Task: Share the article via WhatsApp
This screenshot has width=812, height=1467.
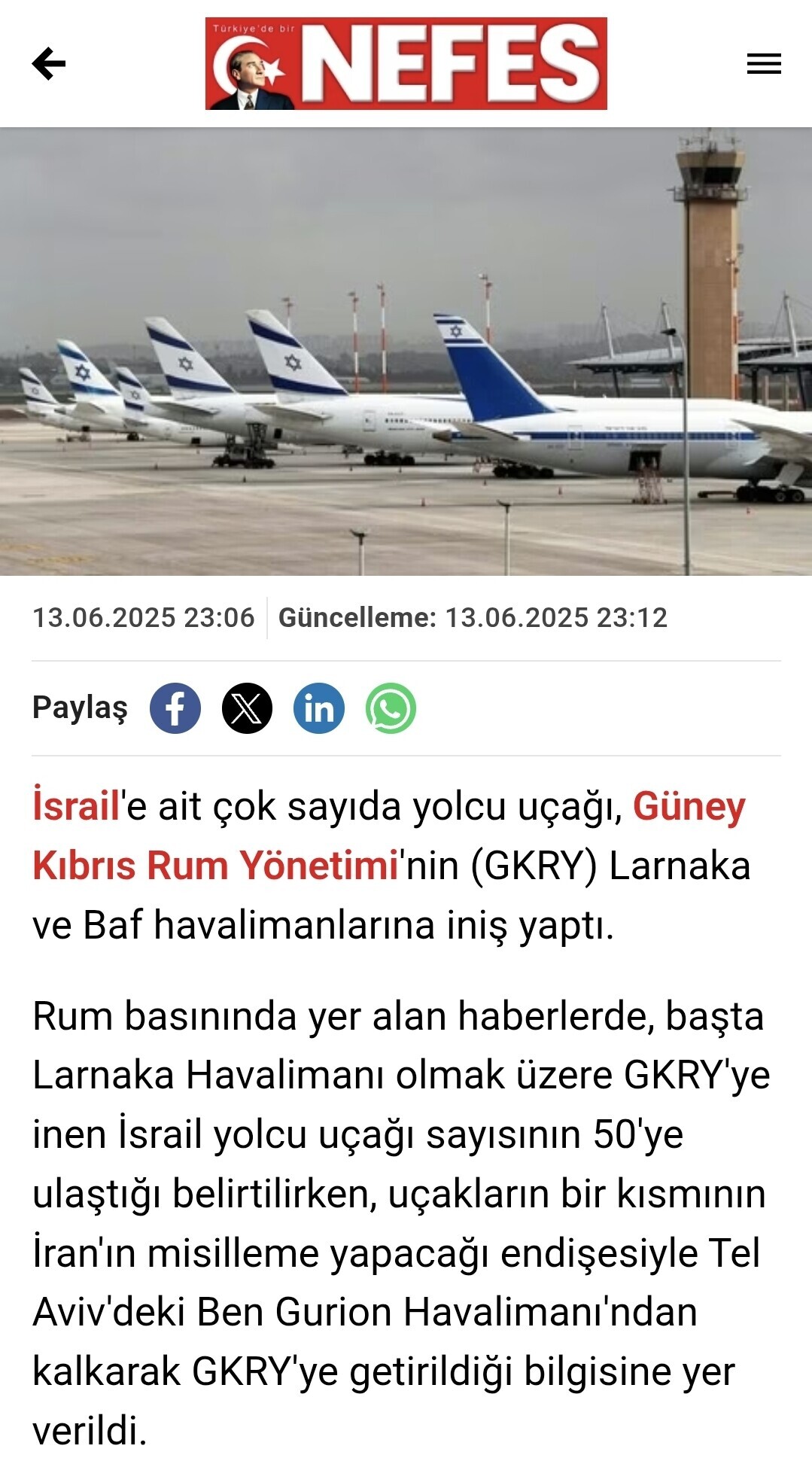Action: [391, 708]
